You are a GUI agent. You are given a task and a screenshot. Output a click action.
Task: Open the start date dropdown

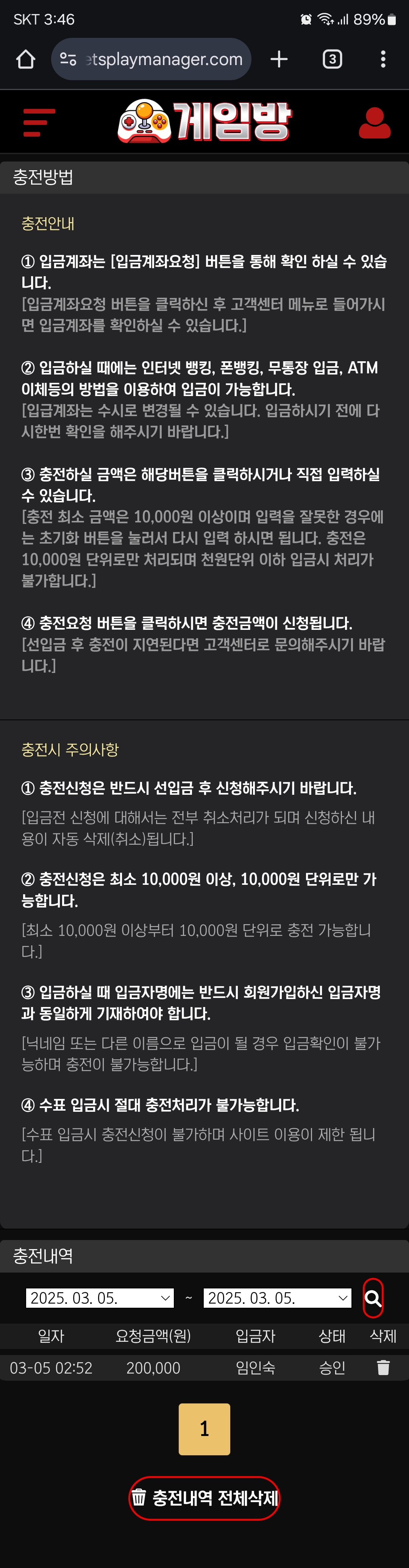coord(100,1298)
